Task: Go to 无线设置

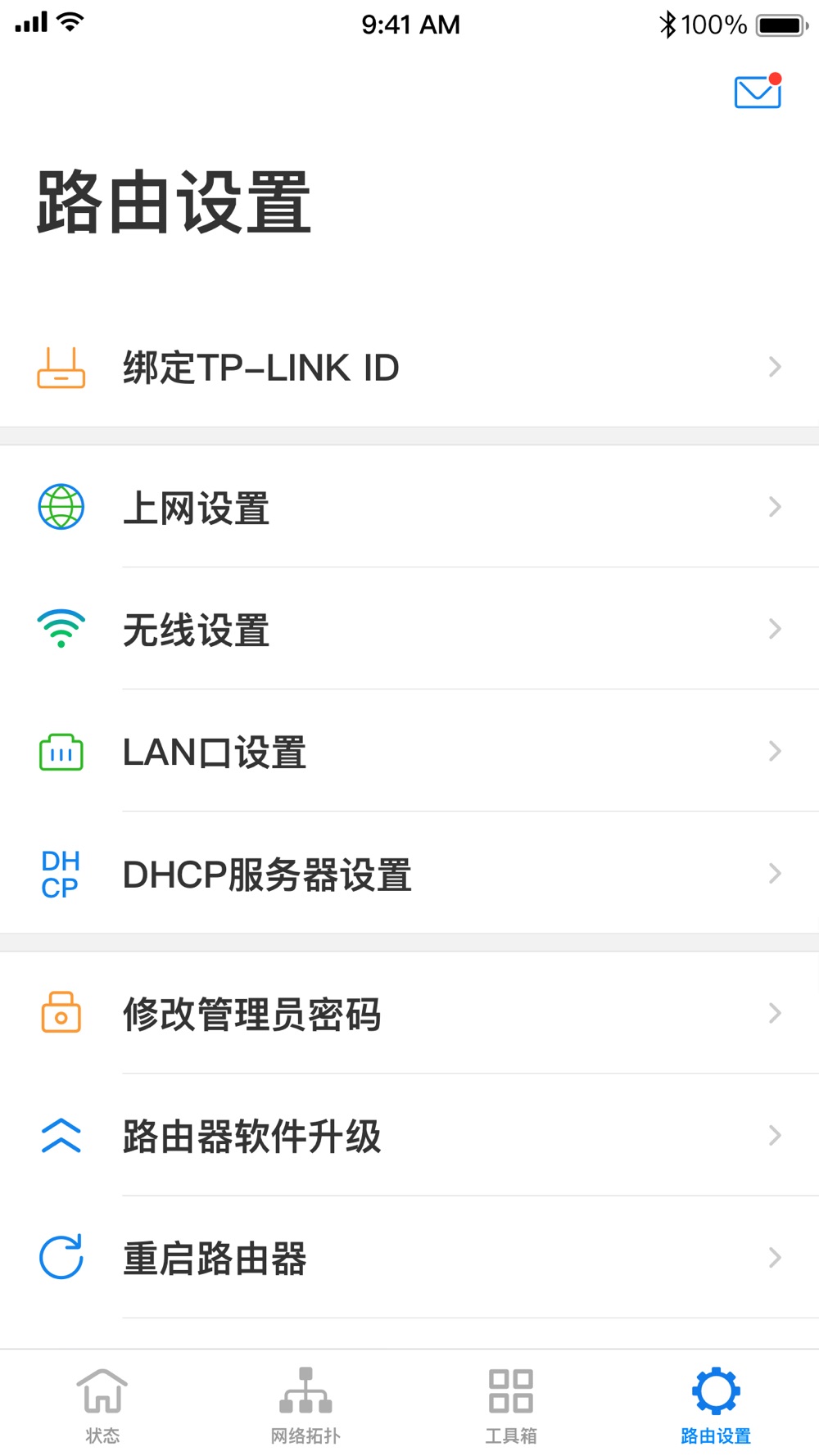Action: [409, 629]
